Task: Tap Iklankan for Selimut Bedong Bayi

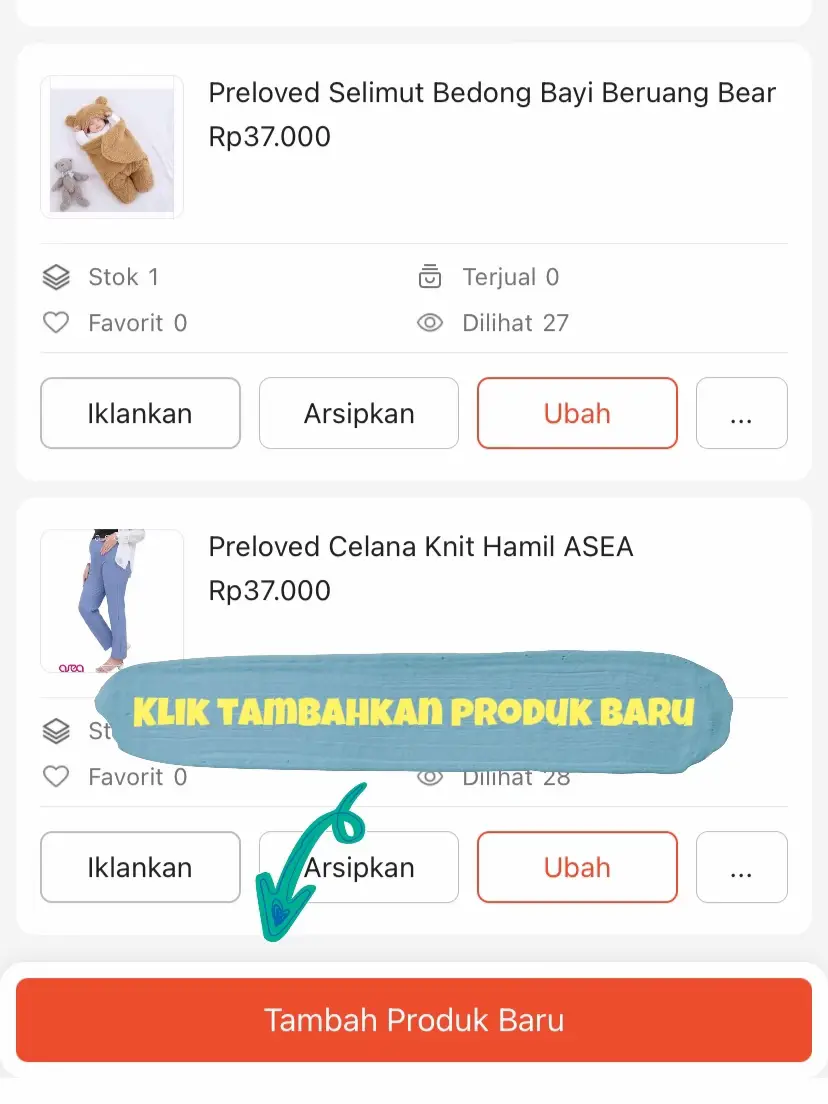Action: (140, 413)
